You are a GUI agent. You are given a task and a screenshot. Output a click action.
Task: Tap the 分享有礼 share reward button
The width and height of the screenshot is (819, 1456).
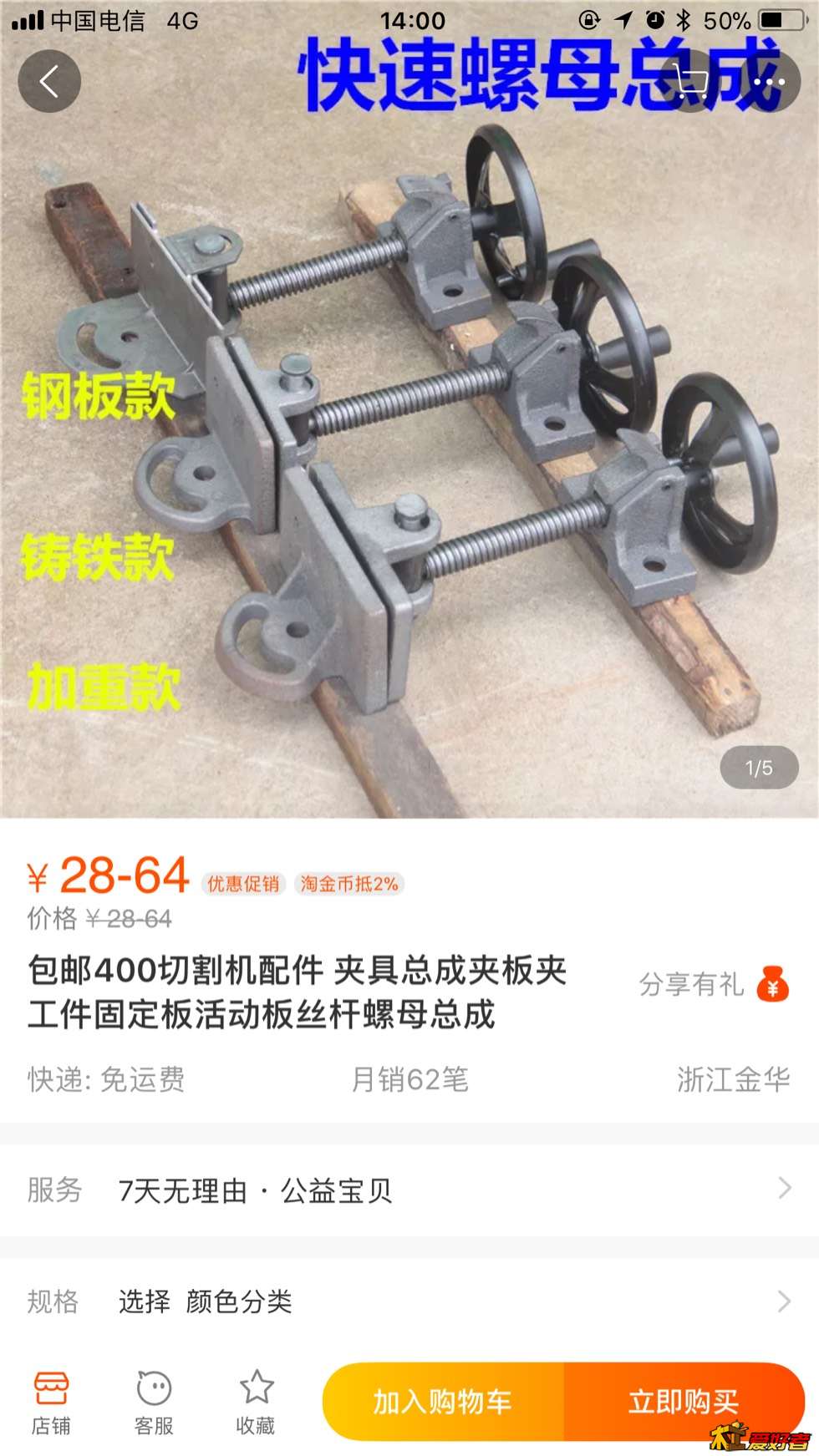tap(714, 984)
